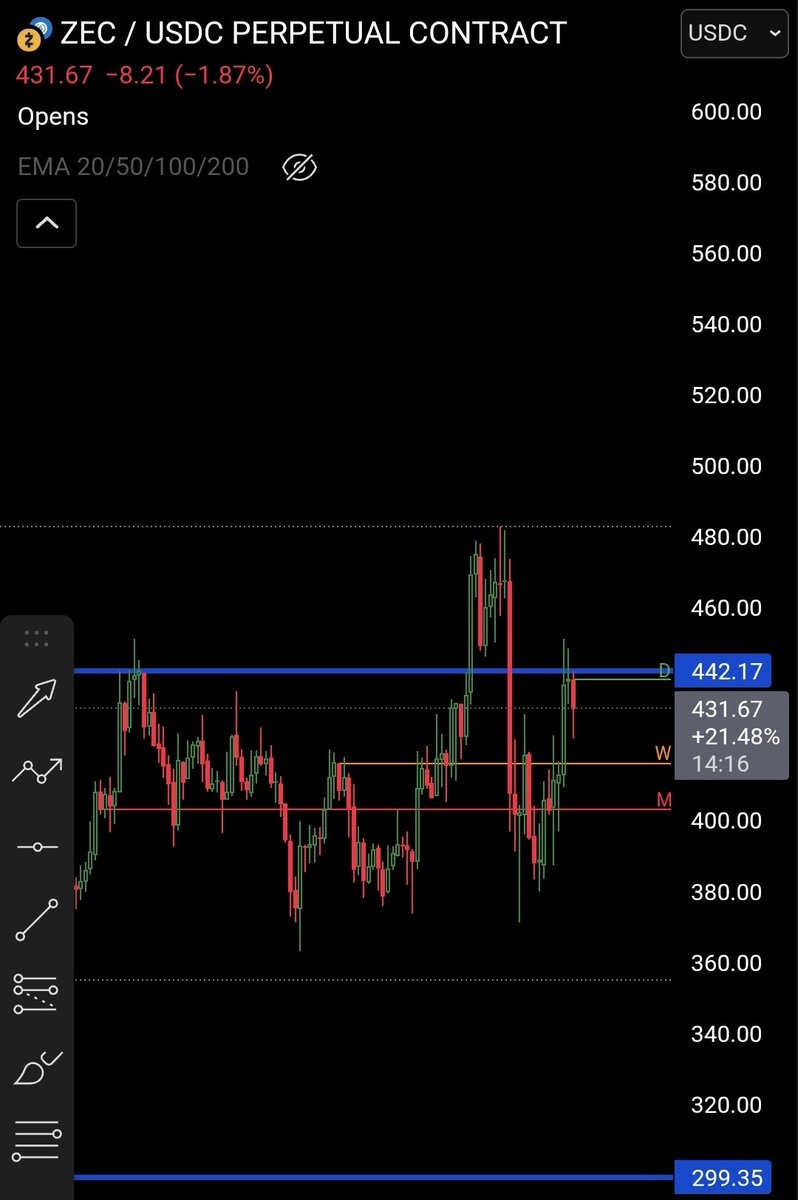
Task: Toggle visibility of the EMA 20/50/100/200 indicator
Action: click(299, 167)
